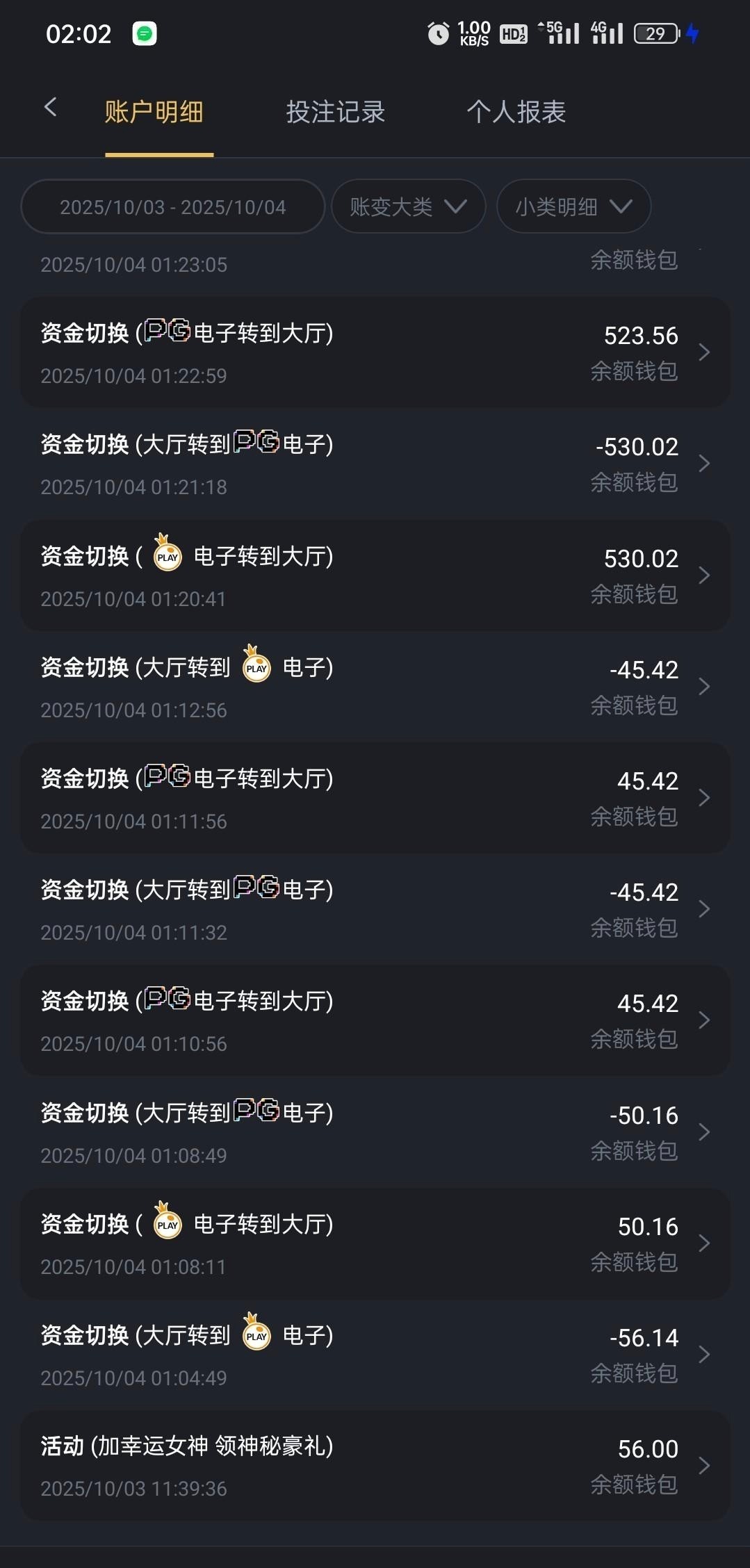The height and width of the screenshot is (1568, 750).
Task: Open the -45.42 record at 01:11:32
Action: 375,910
